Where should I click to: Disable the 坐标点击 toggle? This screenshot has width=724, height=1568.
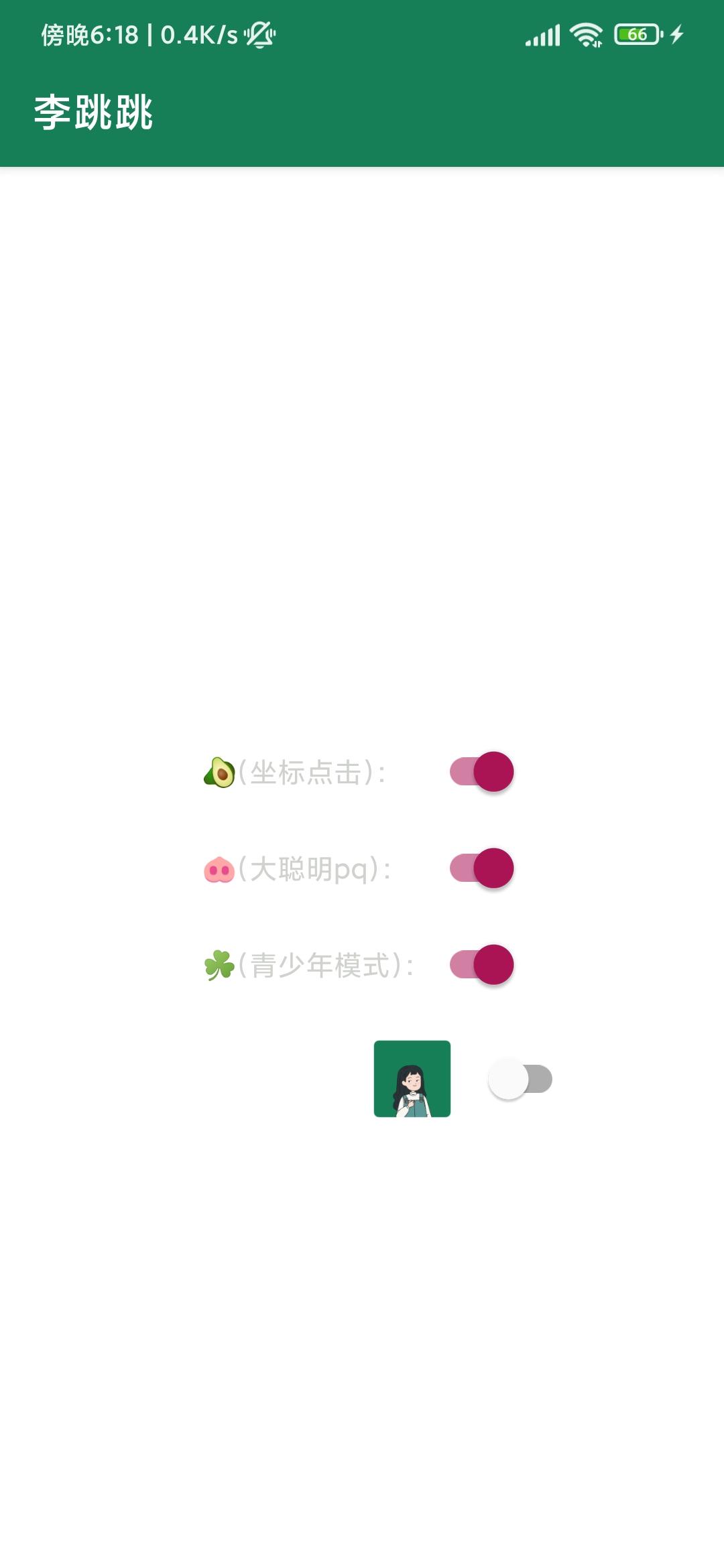pyautogui.click(x=481, y=772)
